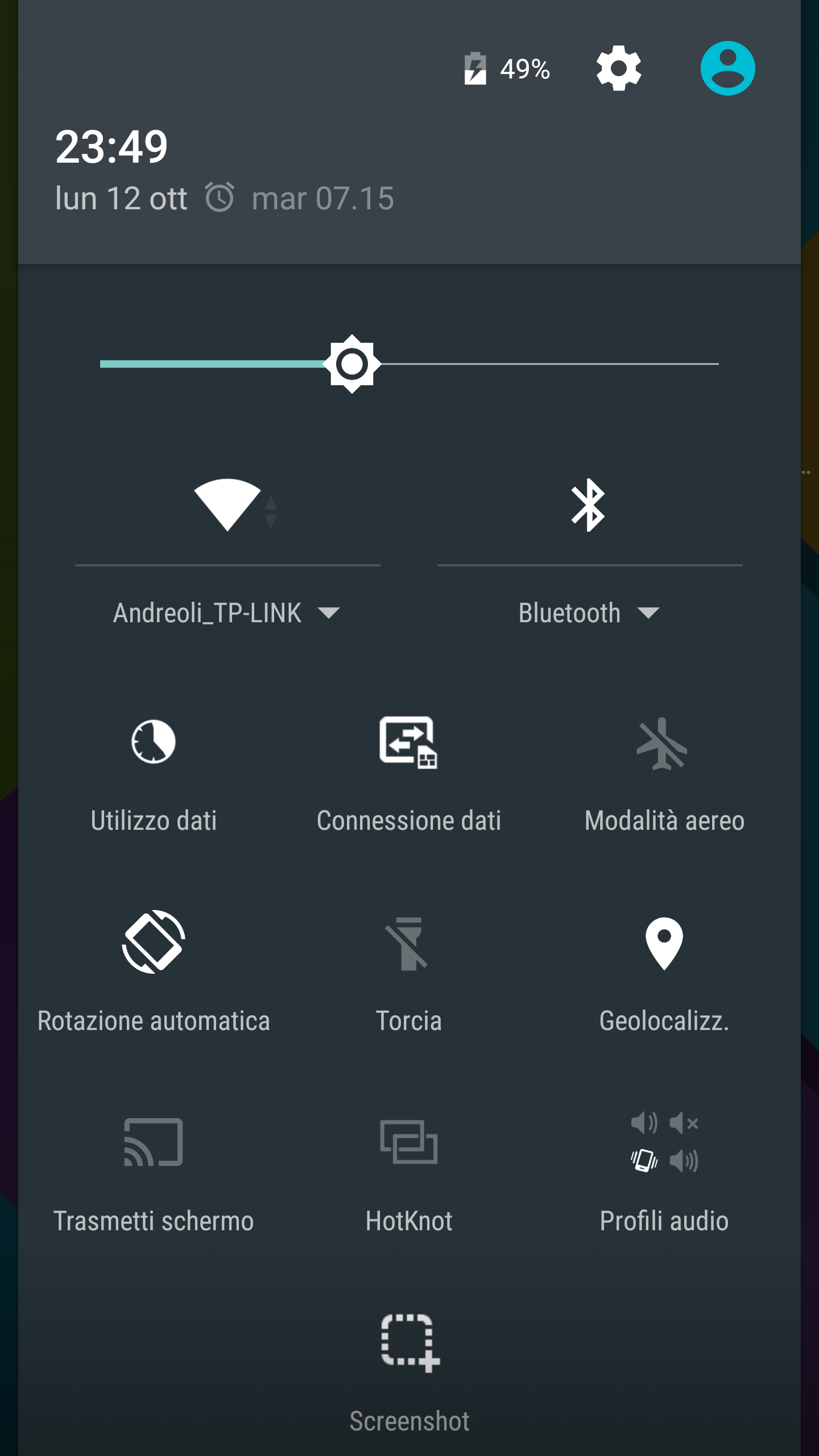Toggle Bluetooth with the Bluetooth icon
Image resolution: width=819 pixels, height=1456 pixels.
(589, 505)
